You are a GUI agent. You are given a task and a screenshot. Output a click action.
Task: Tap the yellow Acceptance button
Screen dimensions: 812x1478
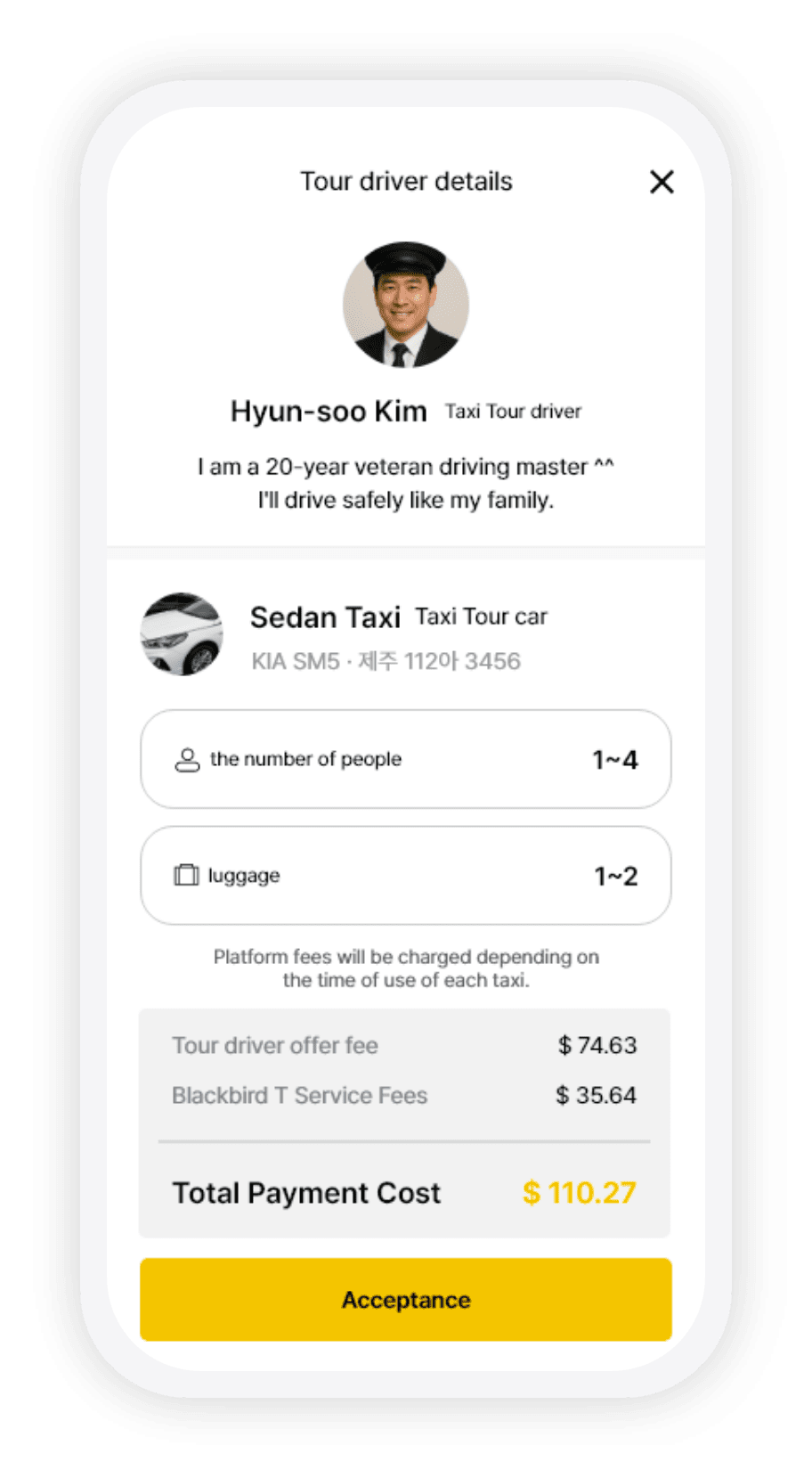(406, 1300)
